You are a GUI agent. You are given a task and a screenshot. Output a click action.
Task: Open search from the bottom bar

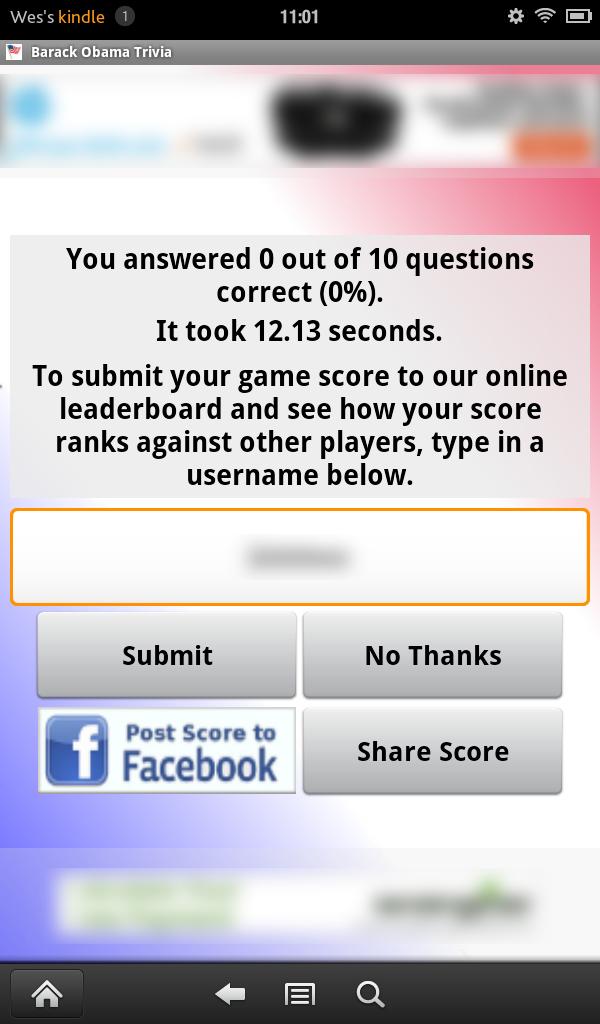pyautogui.click(x=370, y=993)
